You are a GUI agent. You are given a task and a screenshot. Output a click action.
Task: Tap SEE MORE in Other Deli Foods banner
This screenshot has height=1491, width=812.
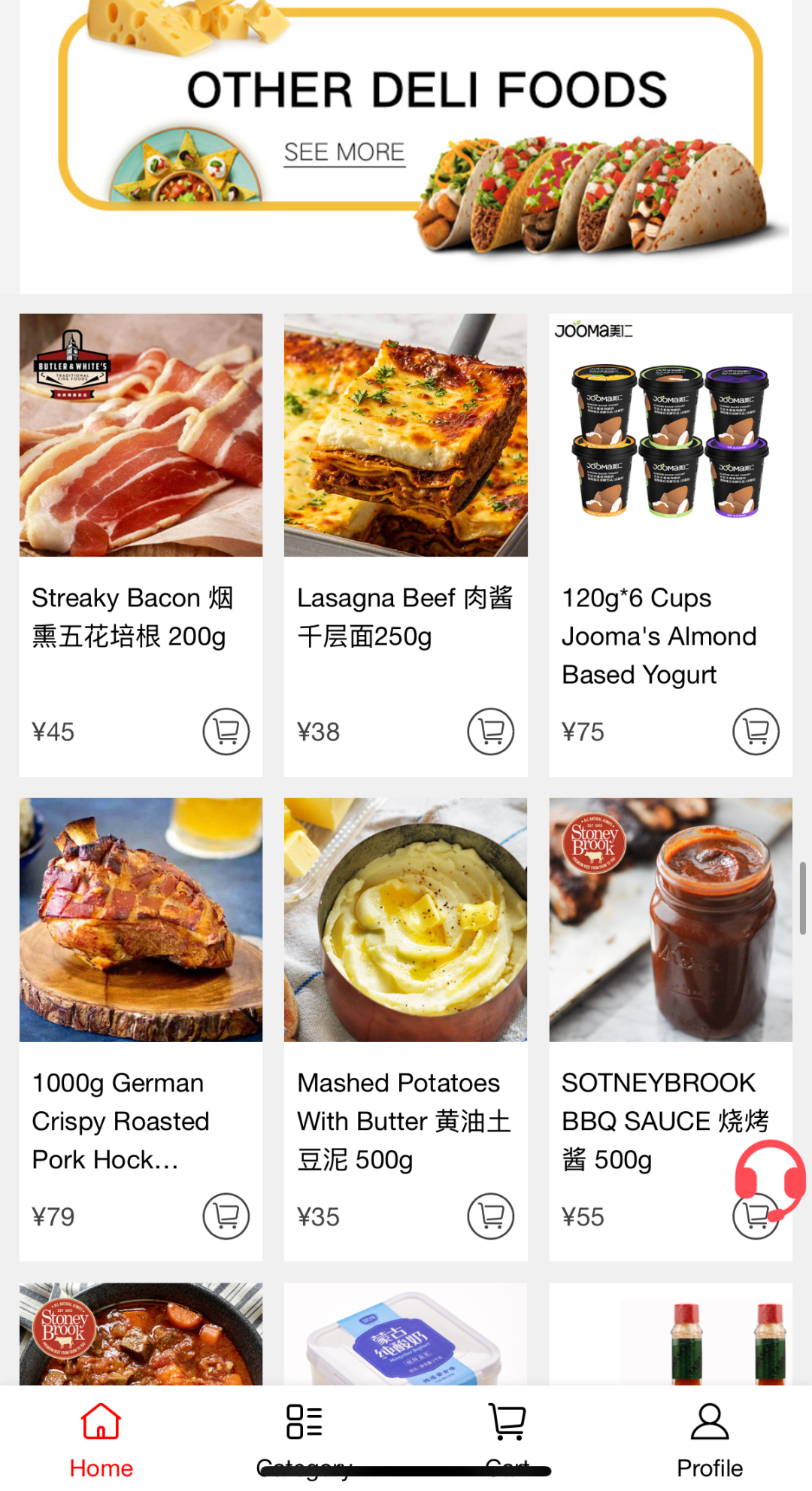344,153
